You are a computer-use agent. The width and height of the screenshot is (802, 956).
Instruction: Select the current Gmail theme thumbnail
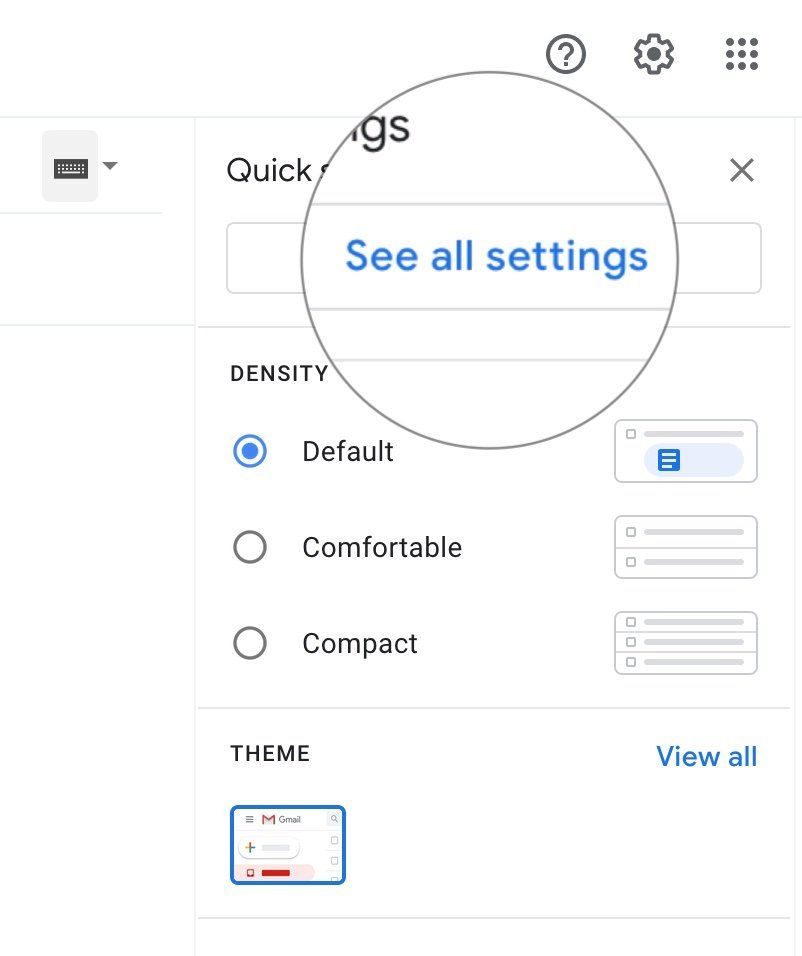(x=287, y=845)
